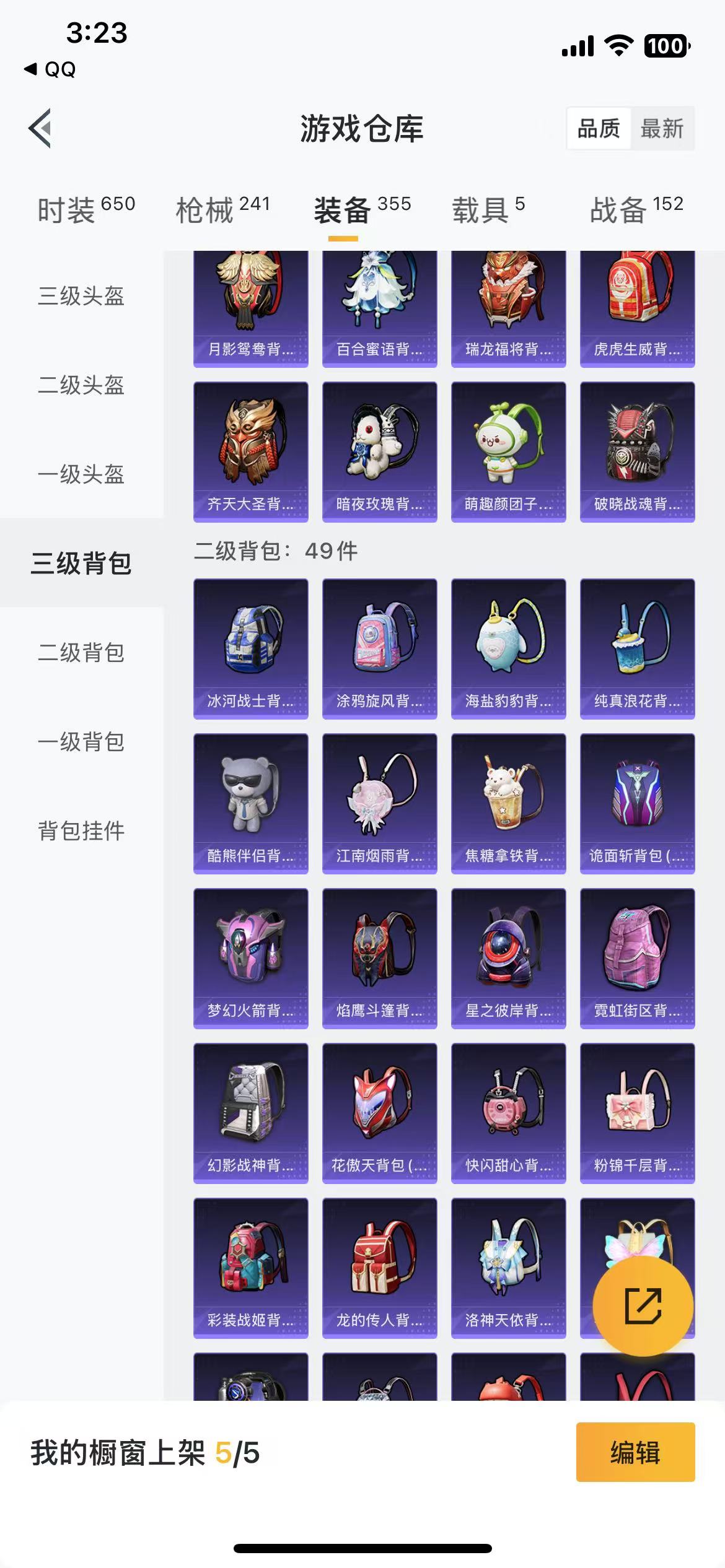Switch to the 枪械 tab
Viewport: 725px width, 1568px height.
pyautogui.click(x=223, y=209)
